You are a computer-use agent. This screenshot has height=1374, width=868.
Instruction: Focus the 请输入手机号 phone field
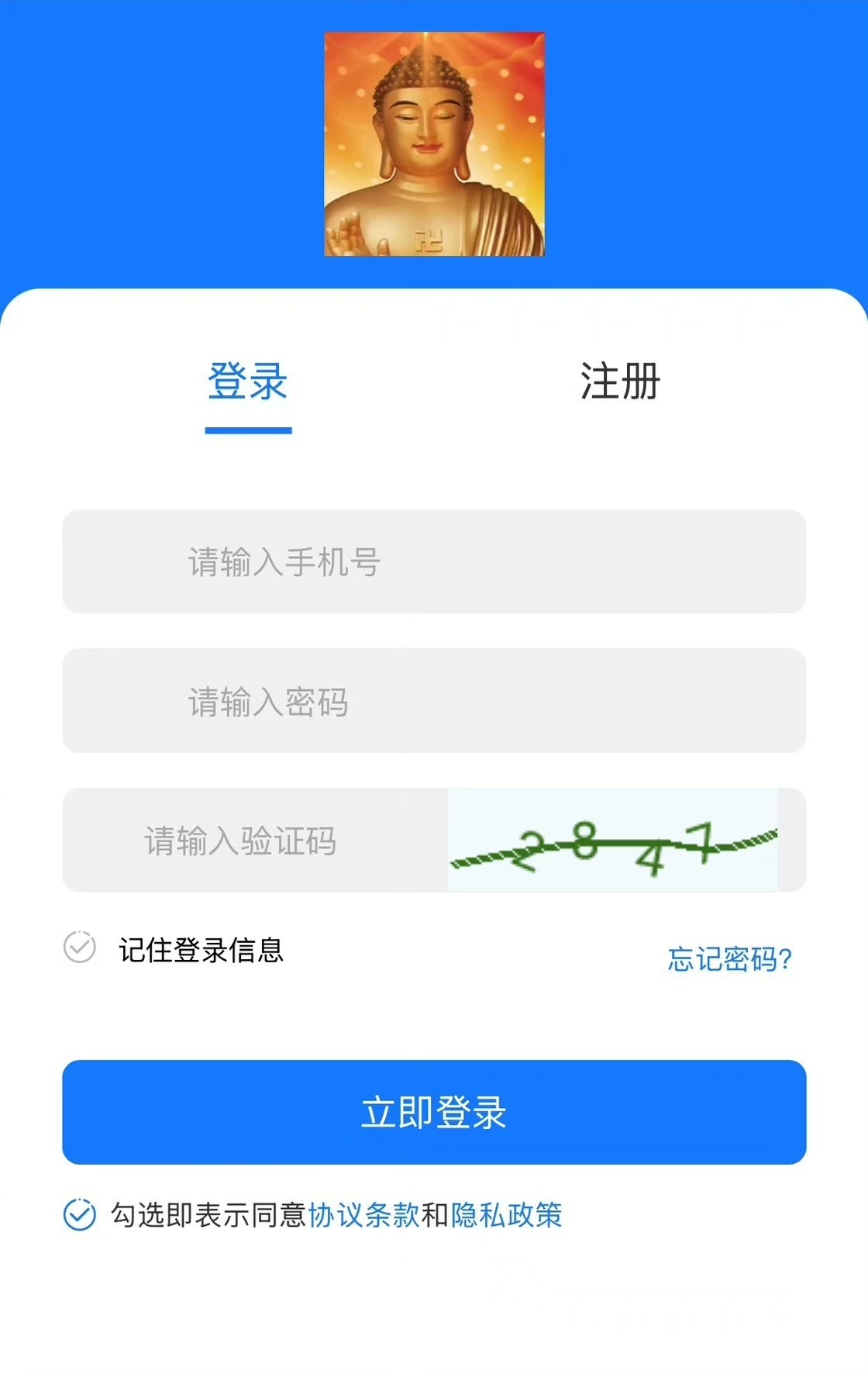pyautogui.click(x=434, y=561)
